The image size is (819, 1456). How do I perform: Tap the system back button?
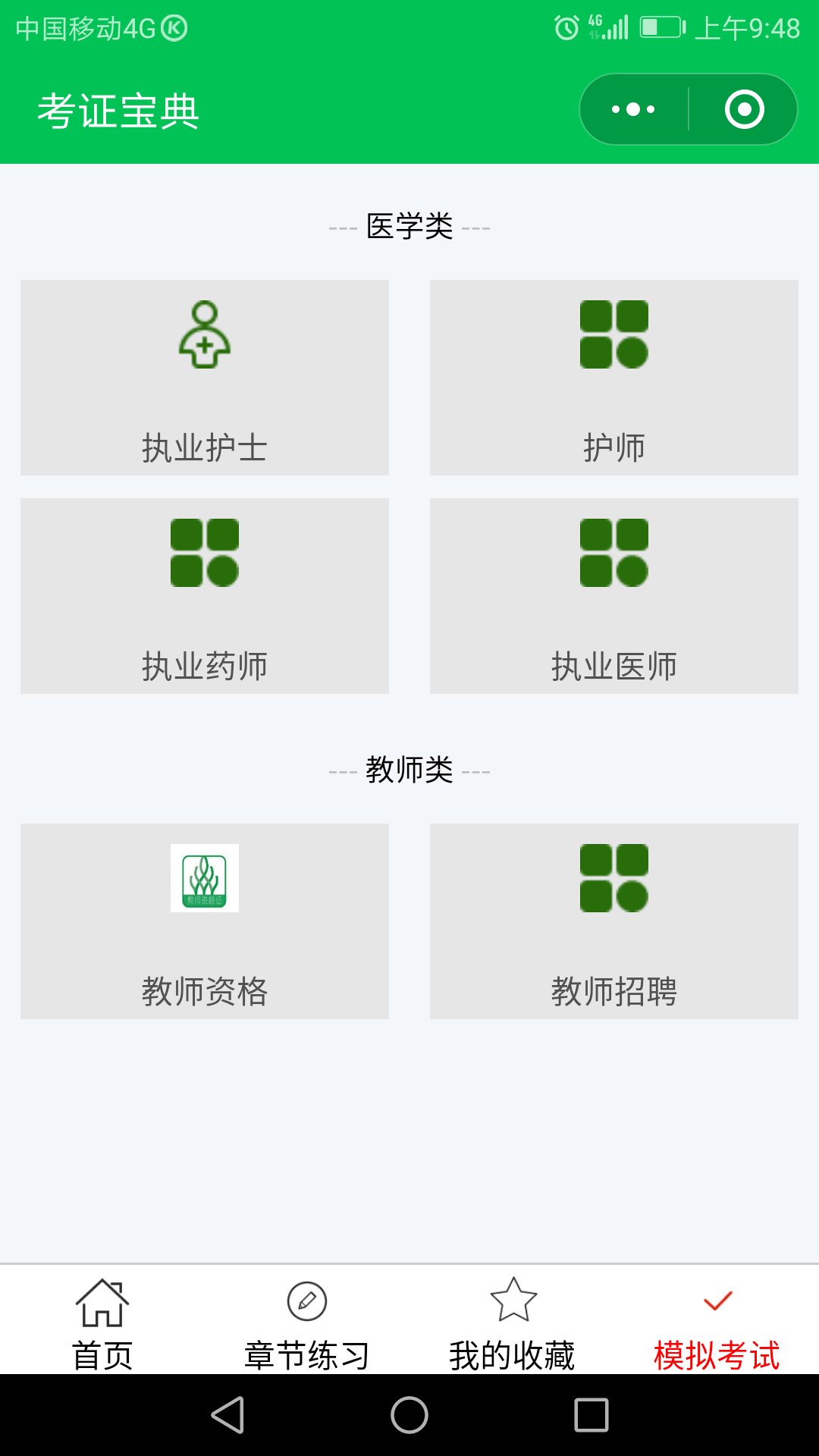(227, 1415)
